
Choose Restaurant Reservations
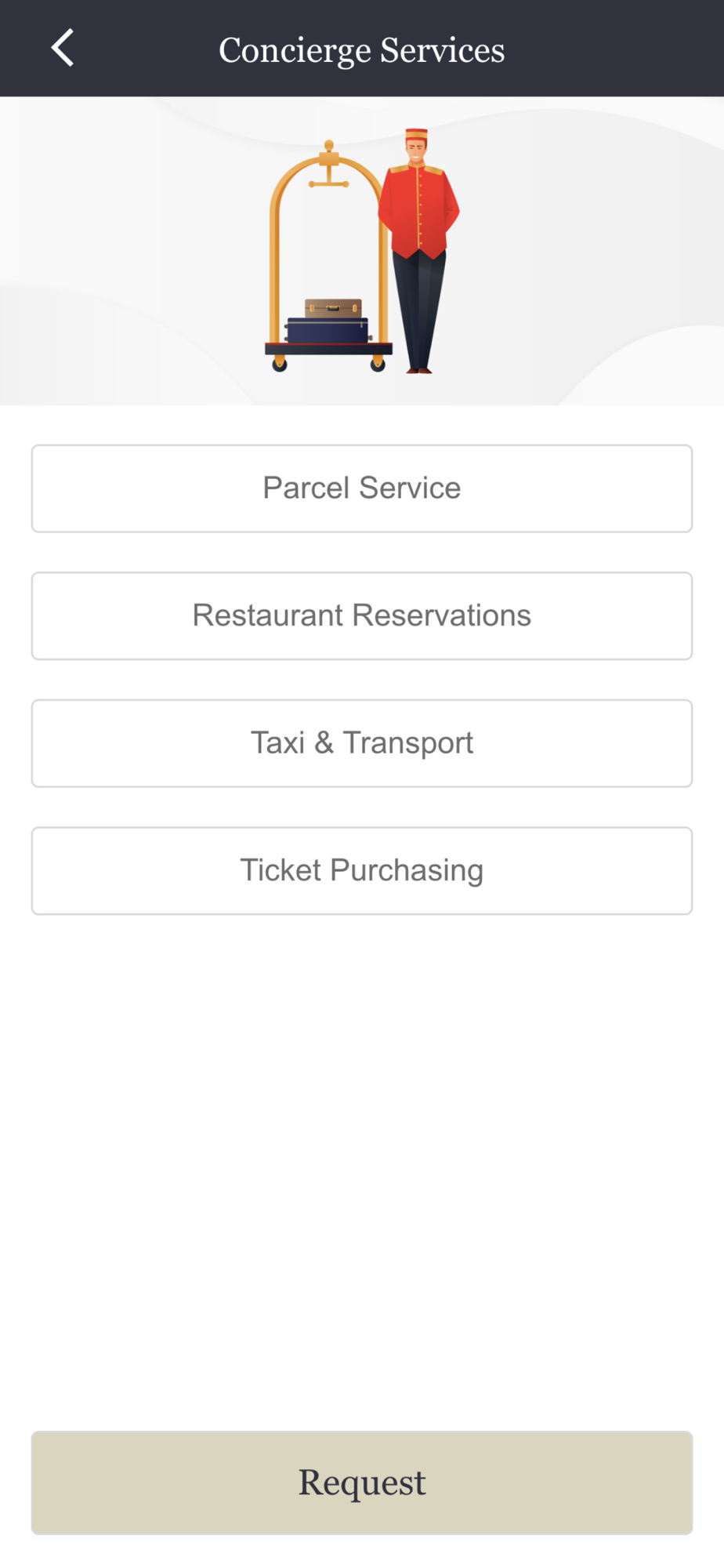coord(362,616)
